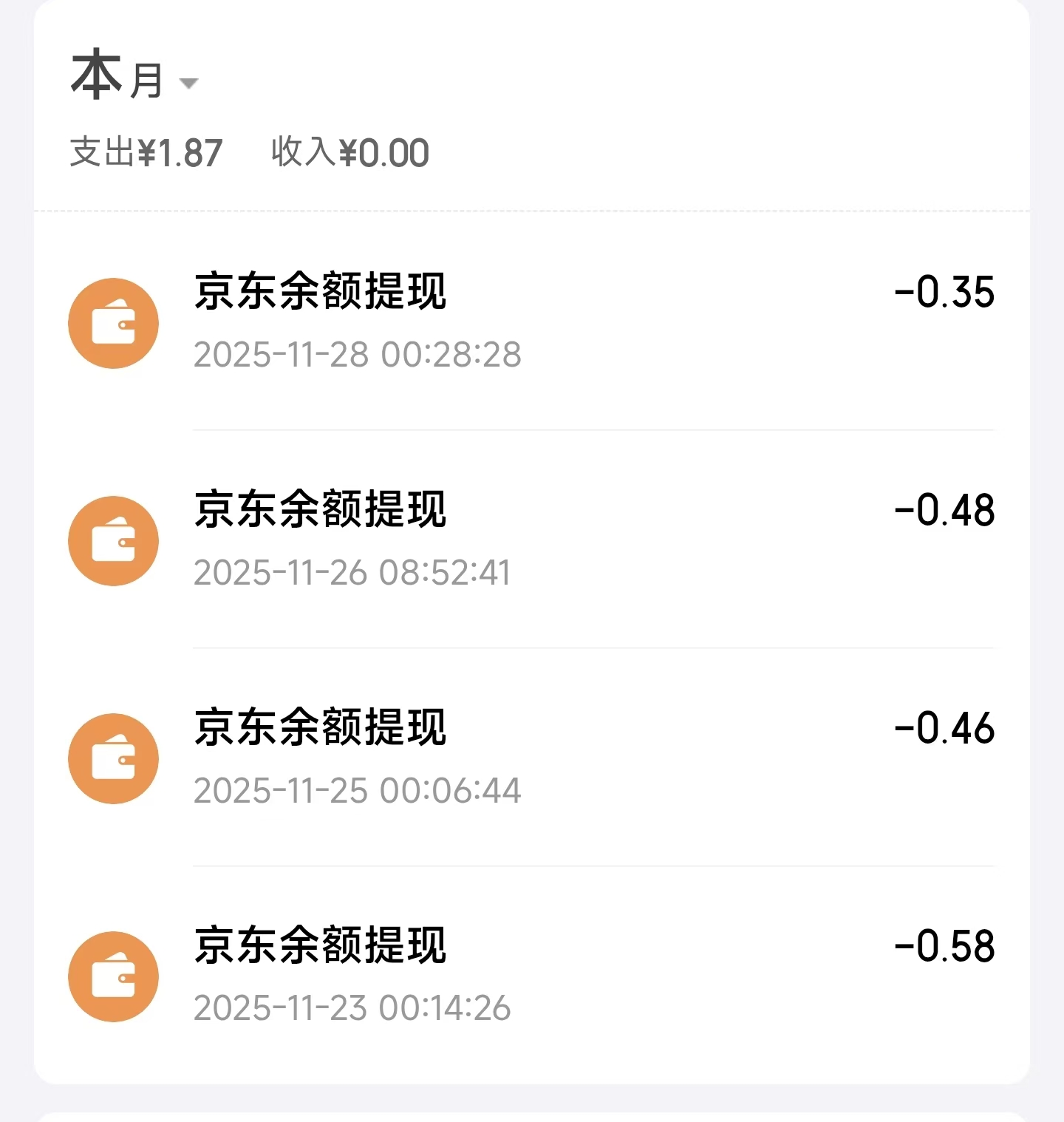This screenshot has height=1122, width=1064.
Task: View the 2025-11-23 京东余额提现 transaction
Action: 517,976
